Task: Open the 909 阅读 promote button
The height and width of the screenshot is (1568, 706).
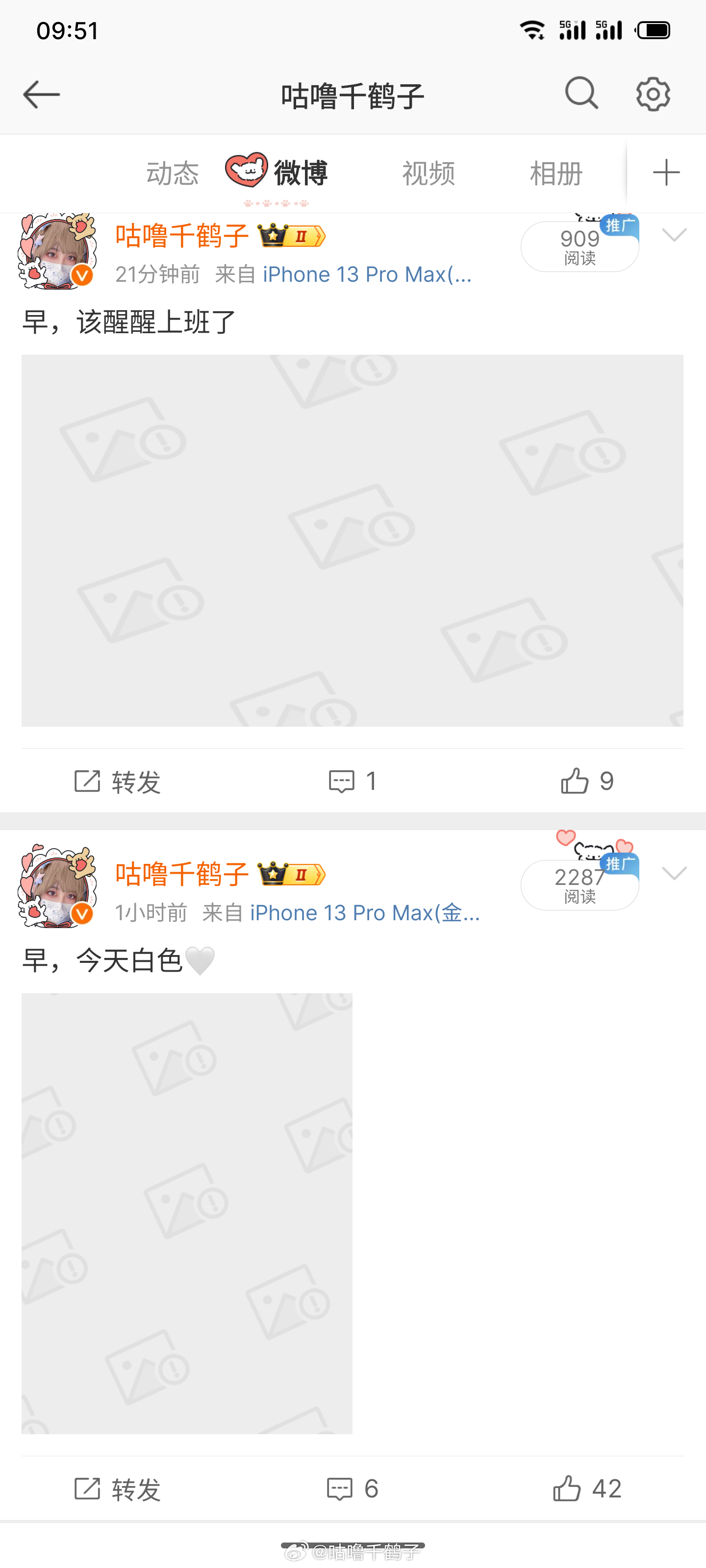Action: point(579,246)
